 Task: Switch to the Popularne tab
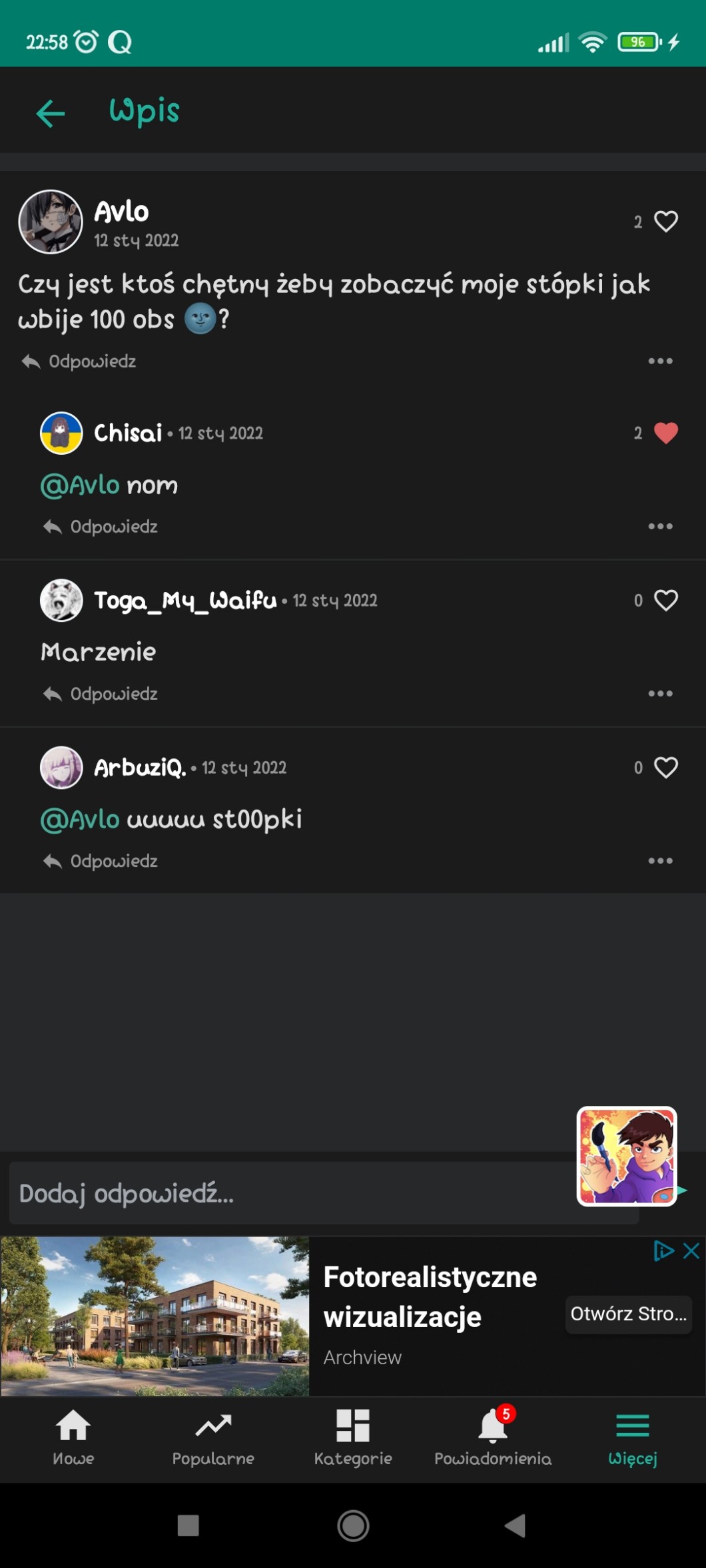click(213, 1438)
